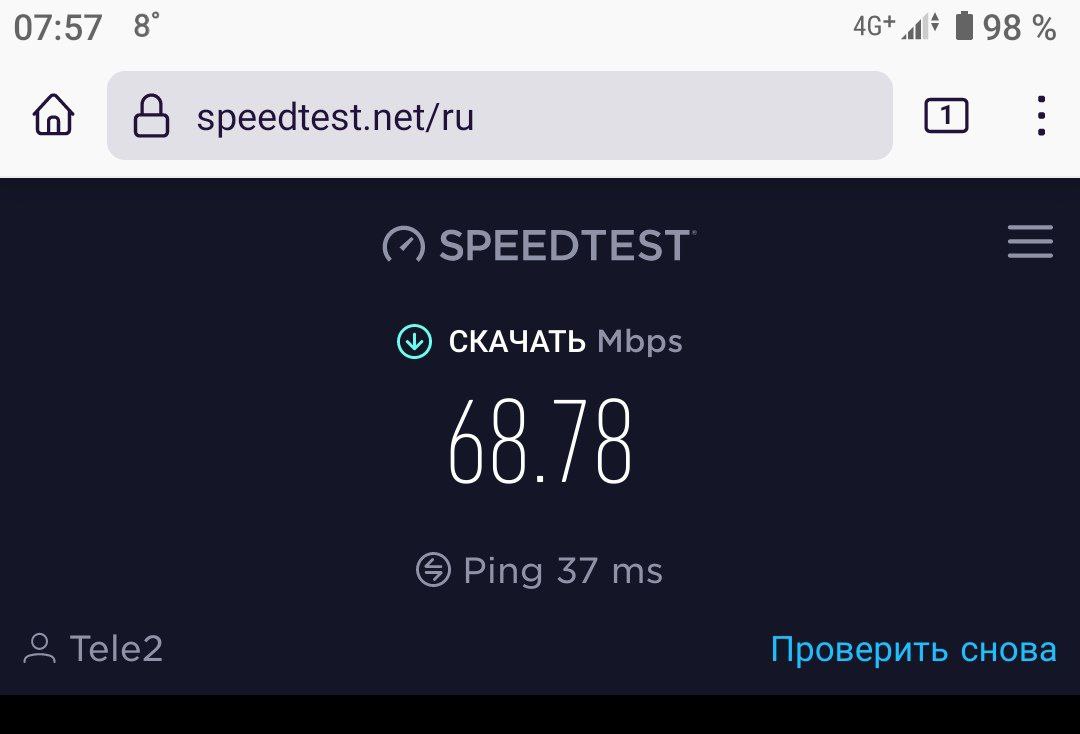Tap the speedtest.net/ru address bar

coord(499,116)
